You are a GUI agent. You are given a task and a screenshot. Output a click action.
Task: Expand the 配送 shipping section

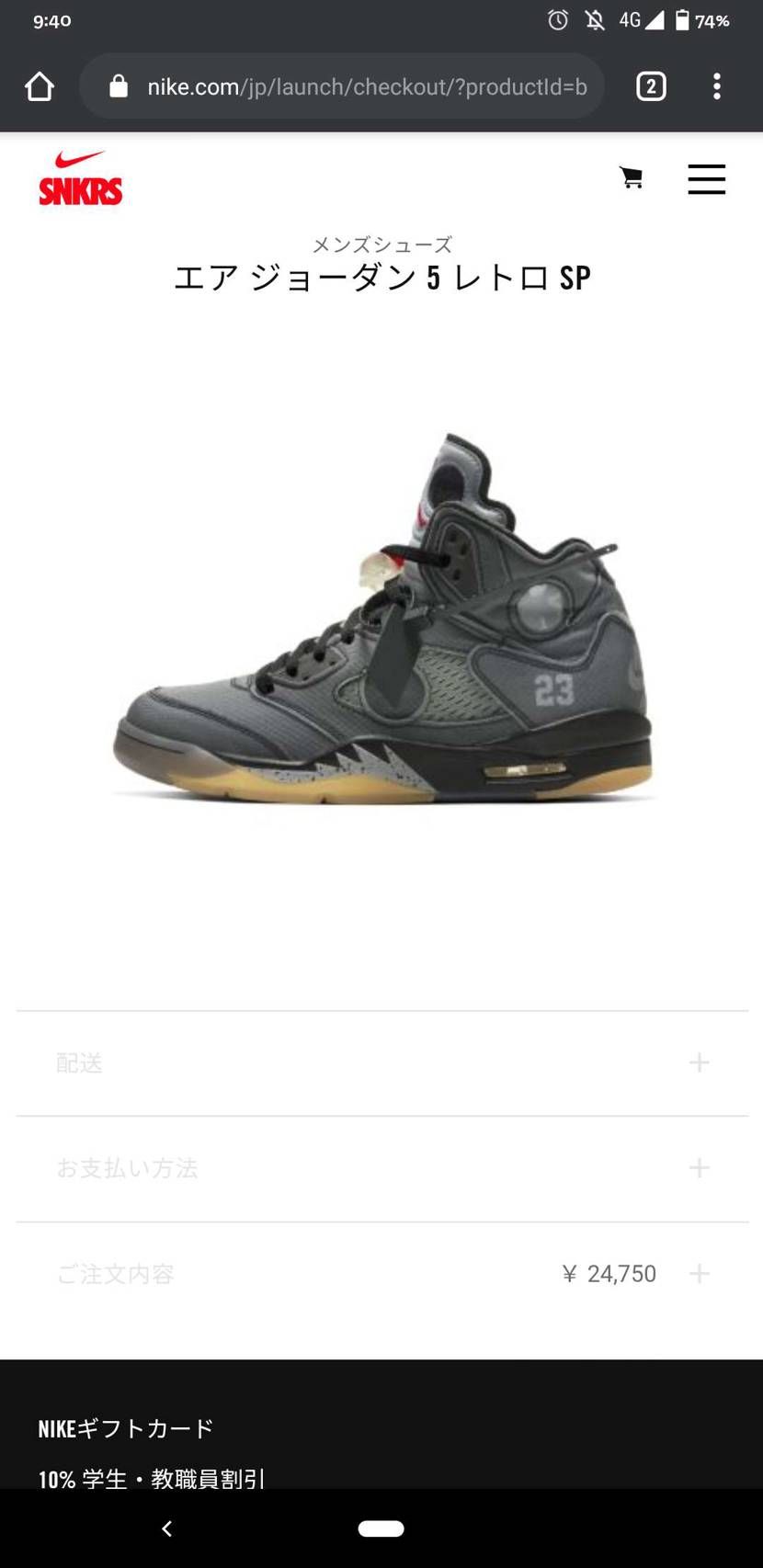click(382, 1063)
